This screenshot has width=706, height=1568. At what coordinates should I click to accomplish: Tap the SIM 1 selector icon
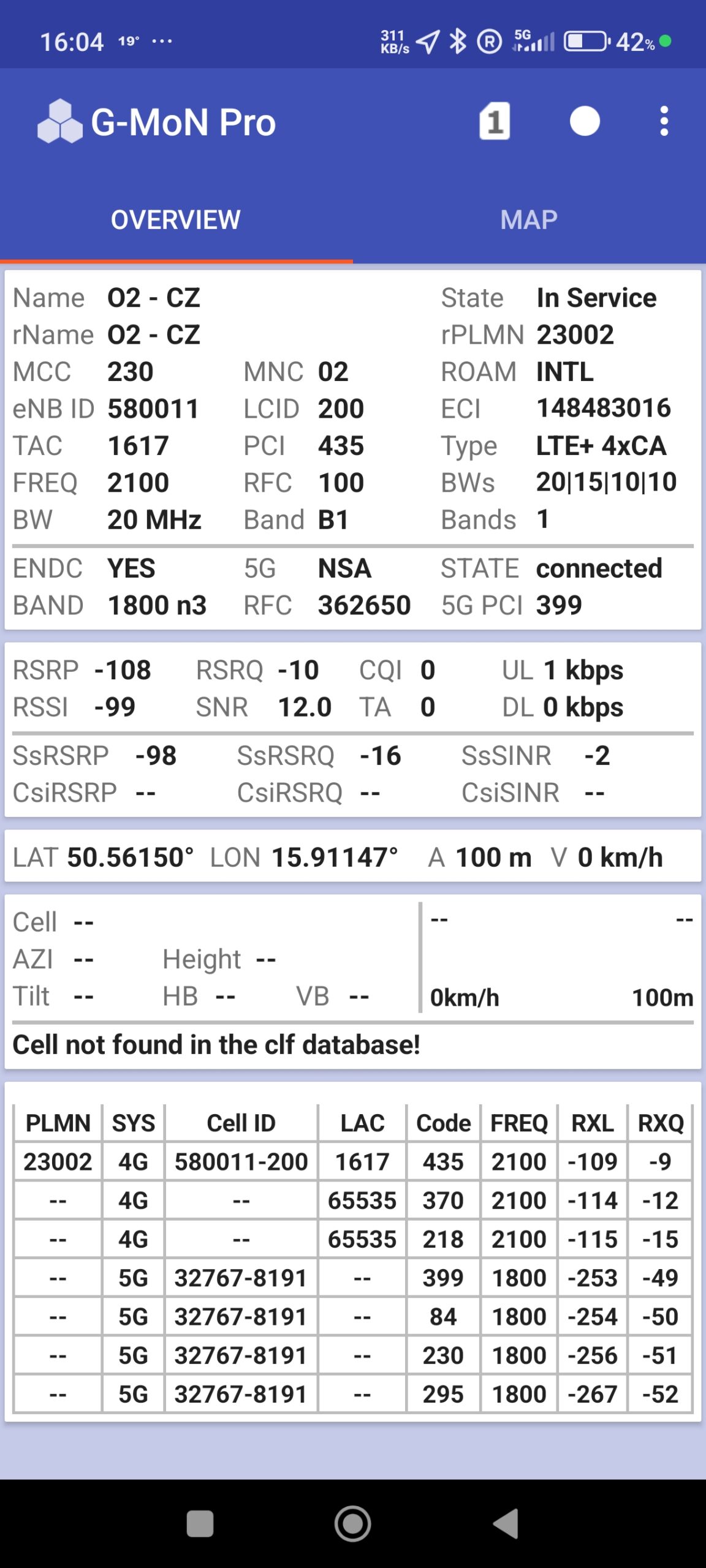[x=494, y=121]
